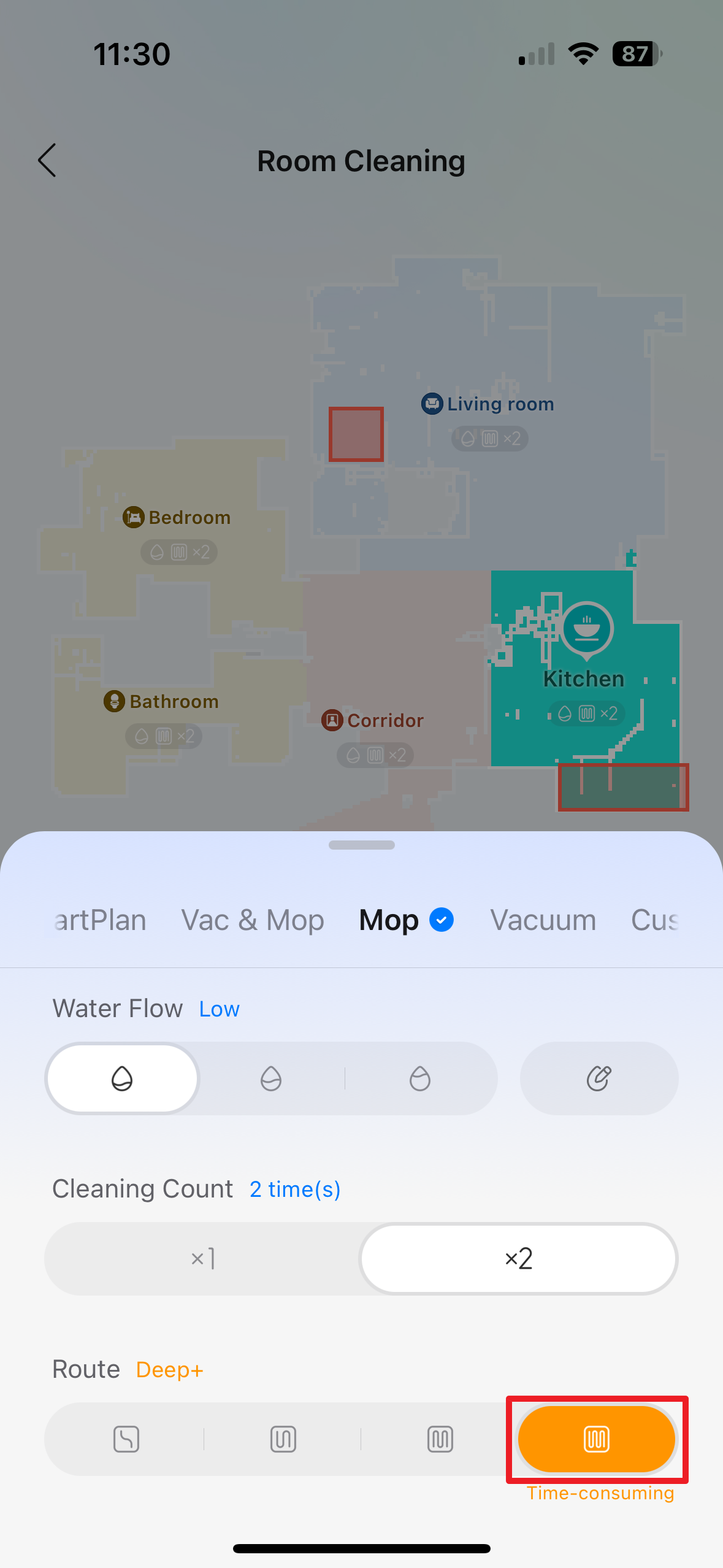
Task: Select the deep route option
Action: [440, 1439]
